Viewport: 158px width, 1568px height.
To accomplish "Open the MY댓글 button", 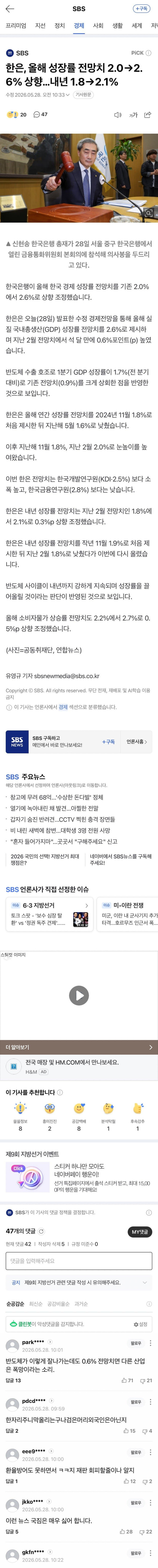I will 139,1231.
